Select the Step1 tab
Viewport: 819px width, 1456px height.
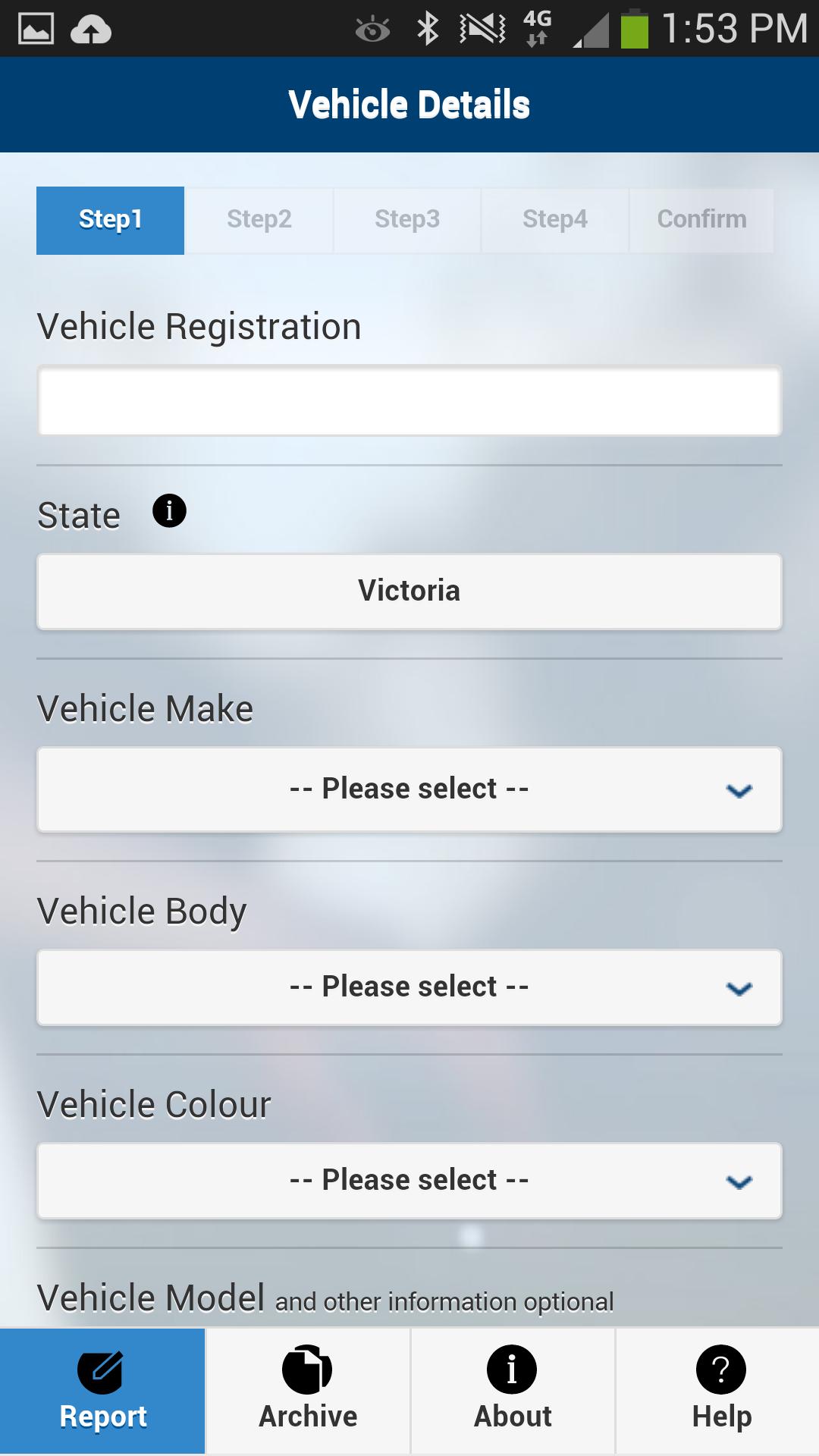click(x=111, y=220)
